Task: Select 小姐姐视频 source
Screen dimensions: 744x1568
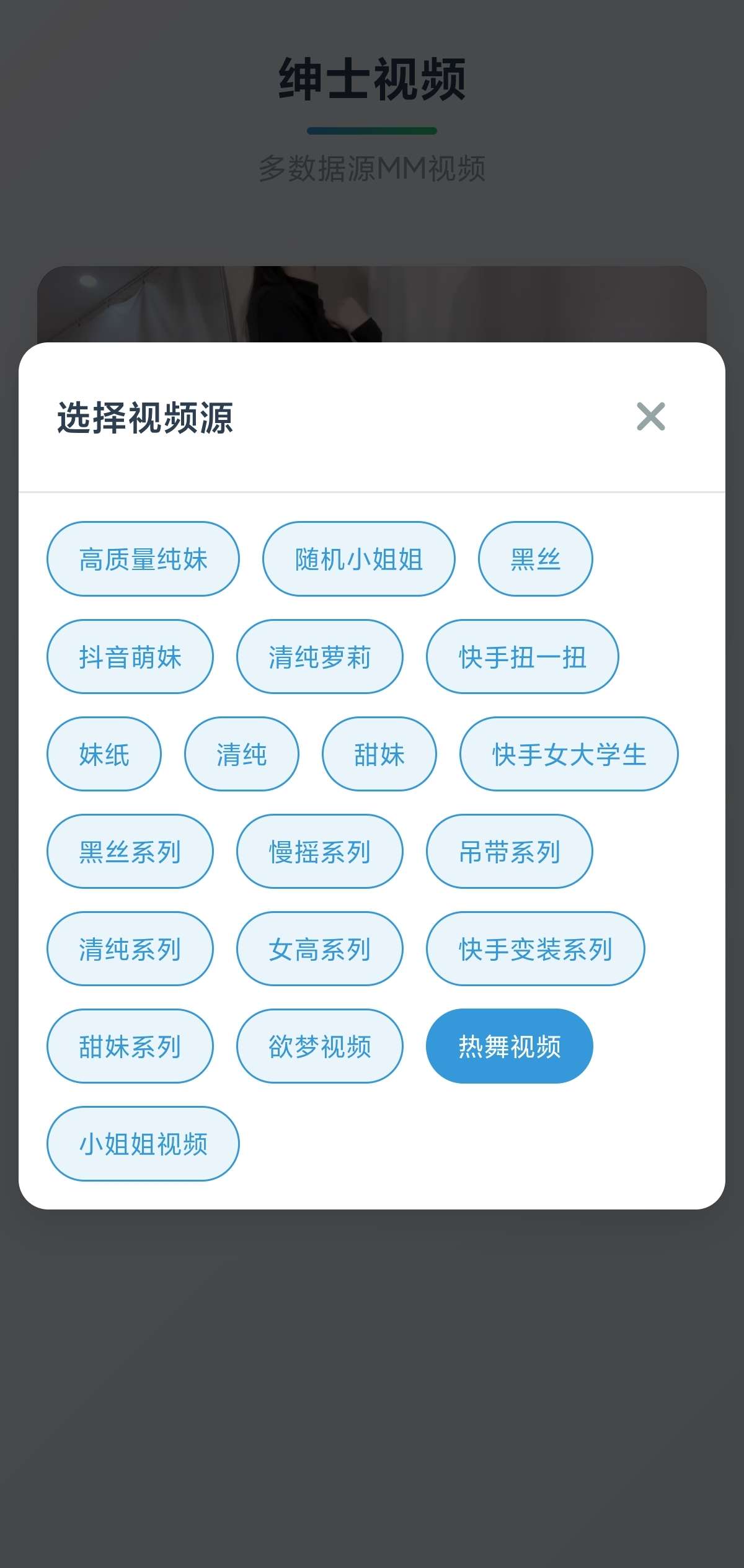Action: 143,1144
